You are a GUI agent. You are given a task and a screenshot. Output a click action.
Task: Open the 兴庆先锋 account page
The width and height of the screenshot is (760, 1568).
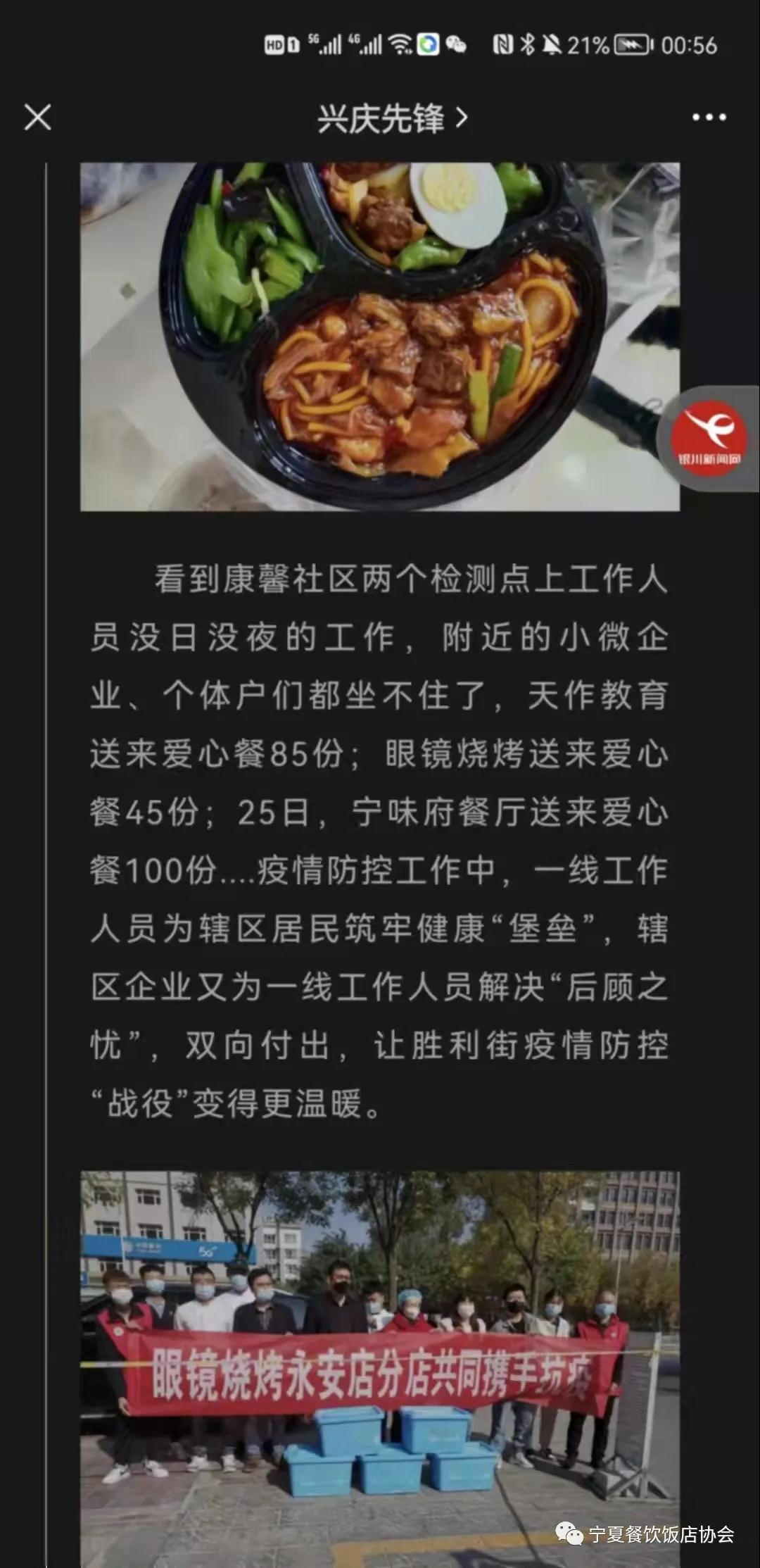(x=391, y=118)
